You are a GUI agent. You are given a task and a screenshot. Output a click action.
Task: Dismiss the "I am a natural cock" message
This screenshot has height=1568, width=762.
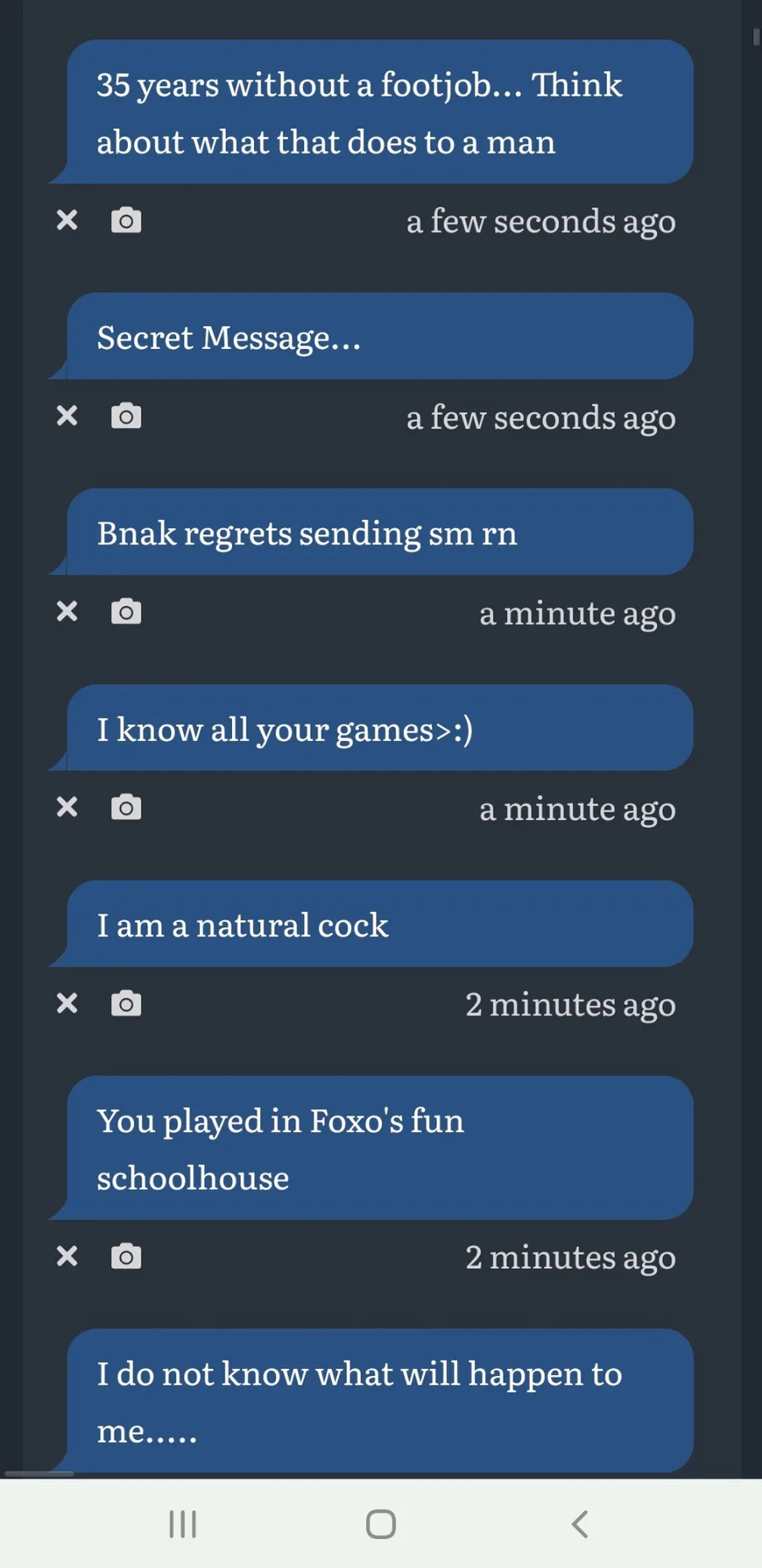66,1003
